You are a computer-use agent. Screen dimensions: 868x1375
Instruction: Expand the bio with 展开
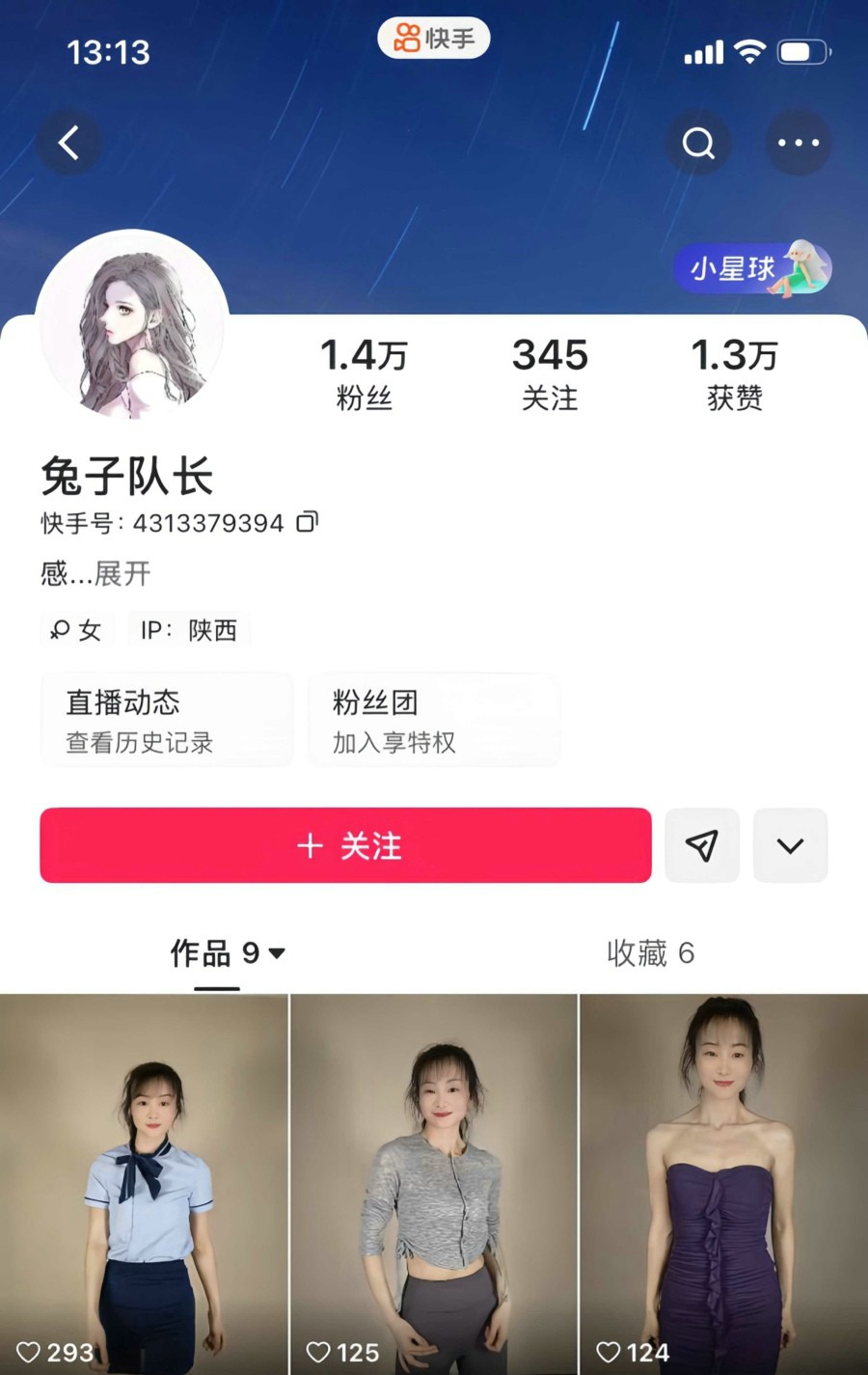pyautogui.click(x=122, y=574)
